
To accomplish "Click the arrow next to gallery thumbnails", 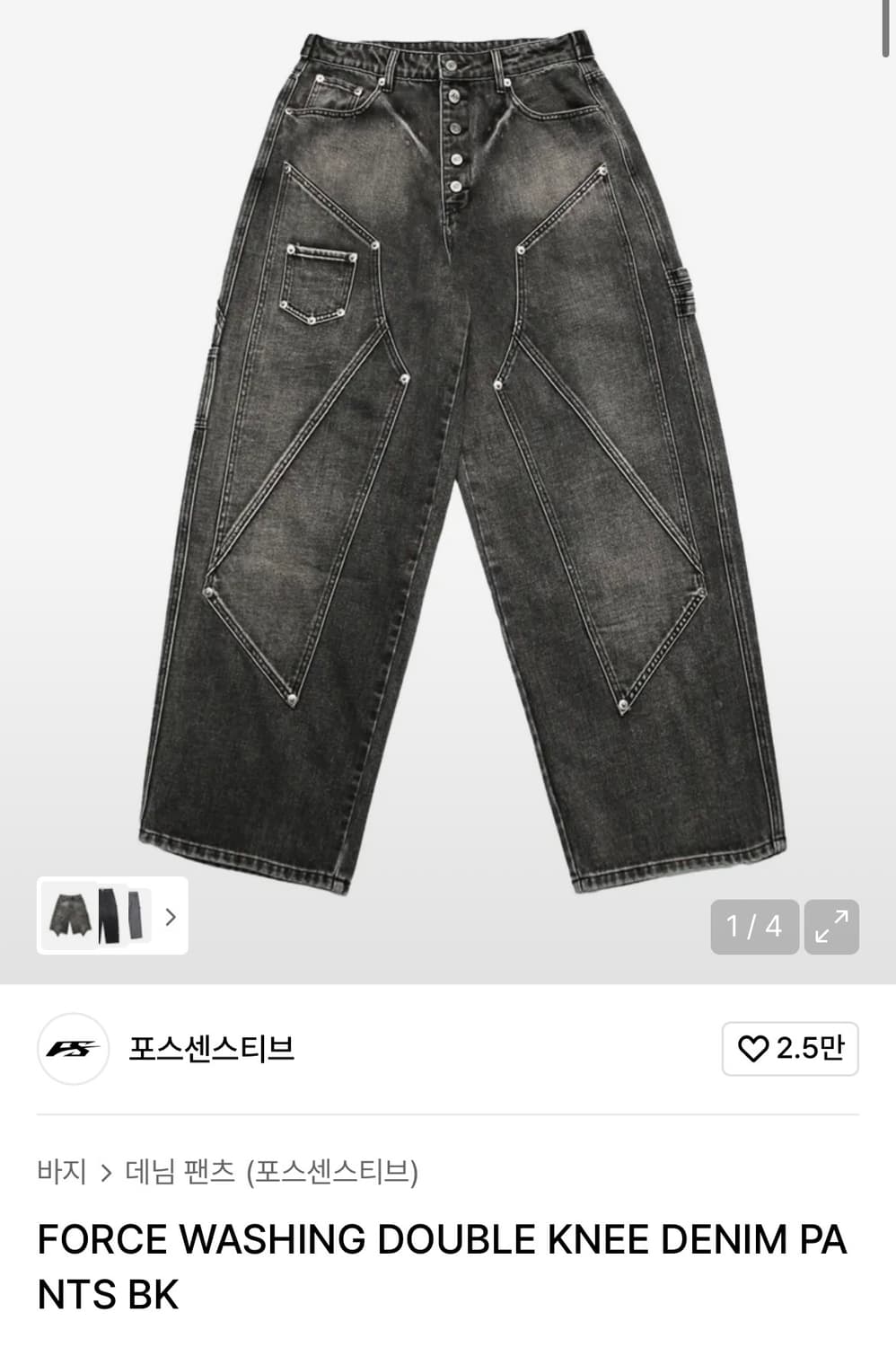I will tap(171, 916).
